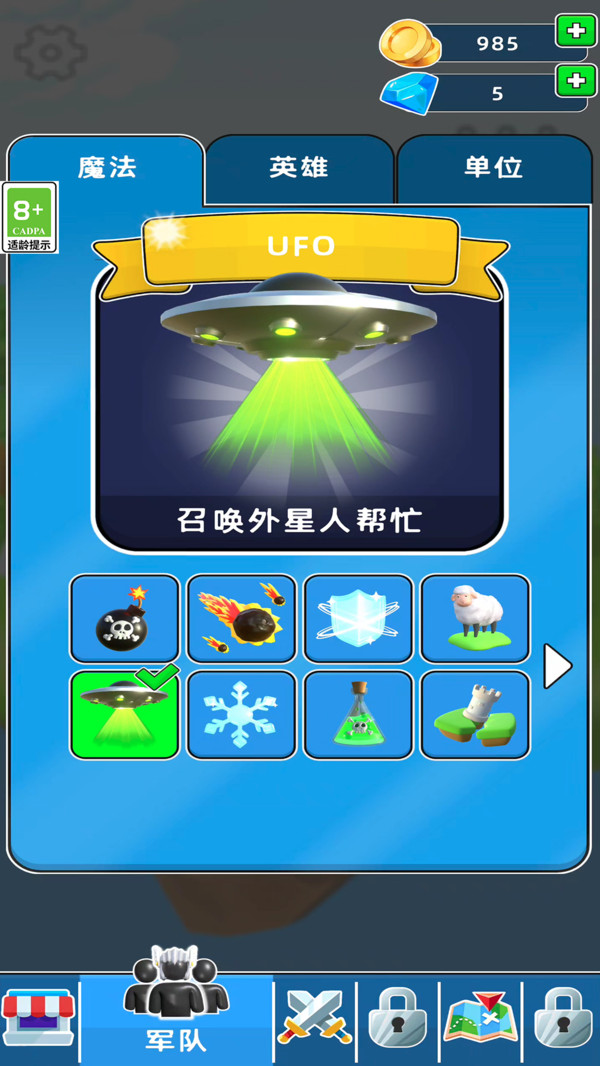
Task: Open the 8+ CADPA age rating notice
Action: tap(30, 217)
